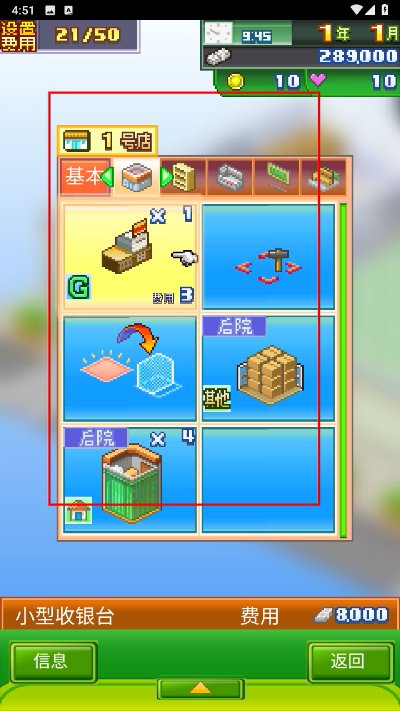
Task: Choose the hammer construction area tile
Action: coord(268,257)
